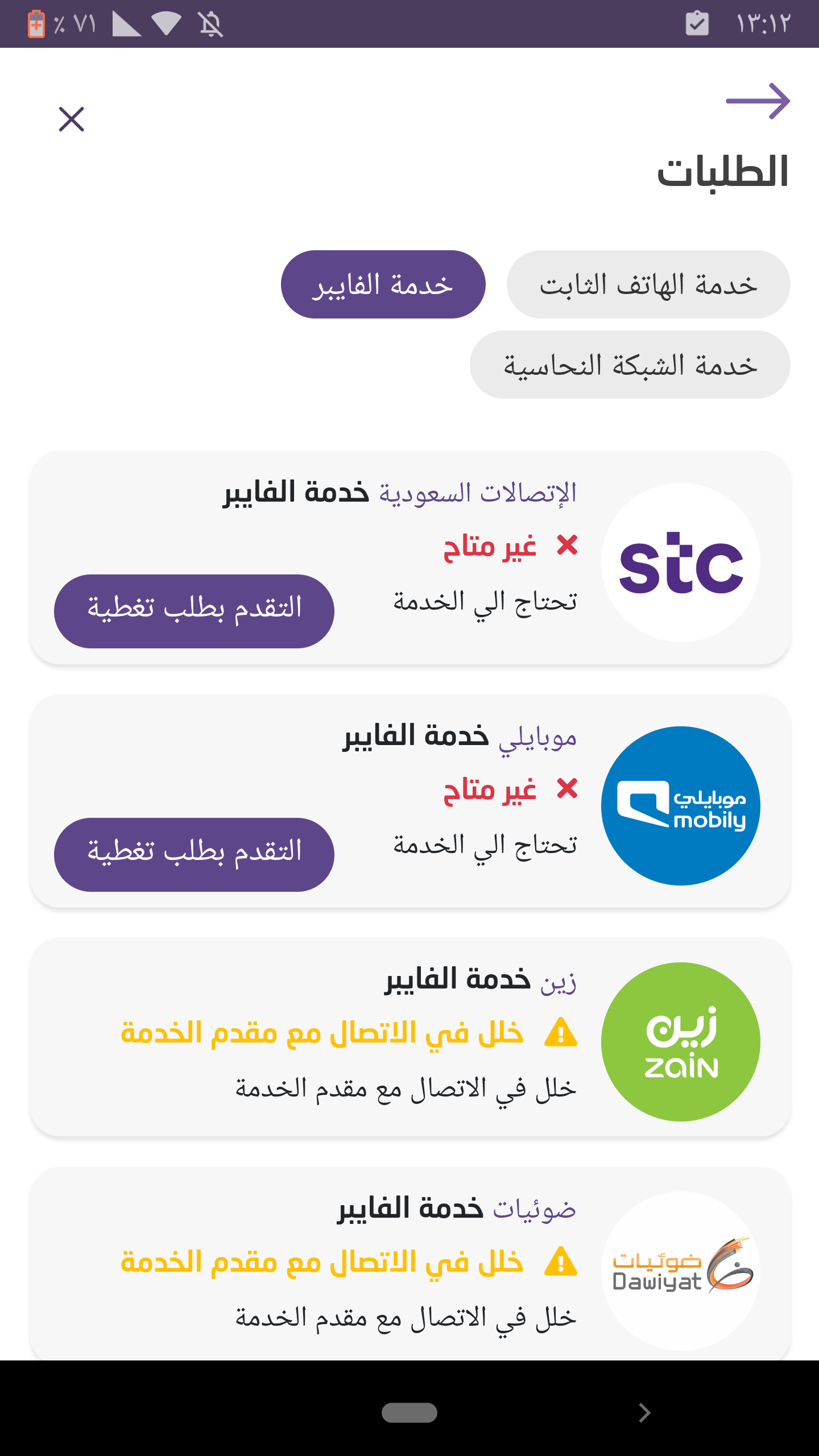Deselect the خدمة الفايبر filter chip
The width and height of the screenshot is (819, 1456).
point(383,284)
